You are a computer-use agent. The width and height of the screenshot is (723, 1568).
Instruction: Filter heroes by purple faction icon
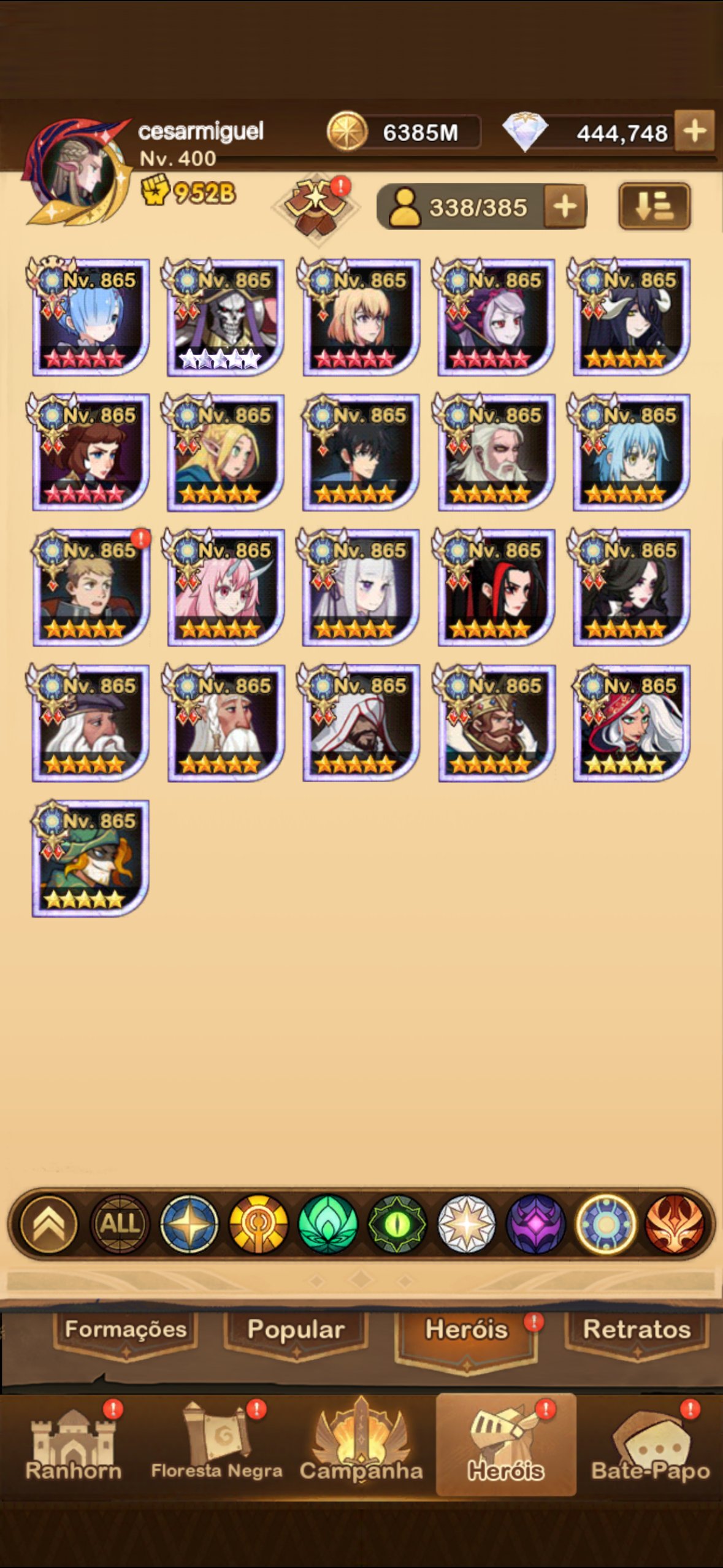tap(535, 1224)
